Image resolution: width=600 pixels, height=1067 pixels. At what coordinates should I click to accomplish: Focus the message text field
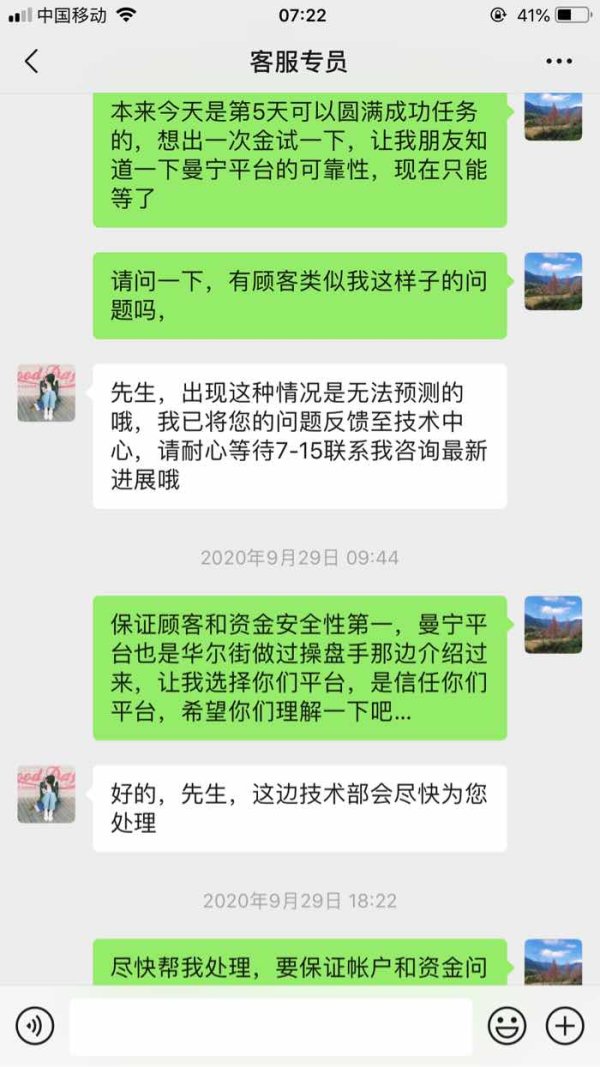(x=271, y=1026)
